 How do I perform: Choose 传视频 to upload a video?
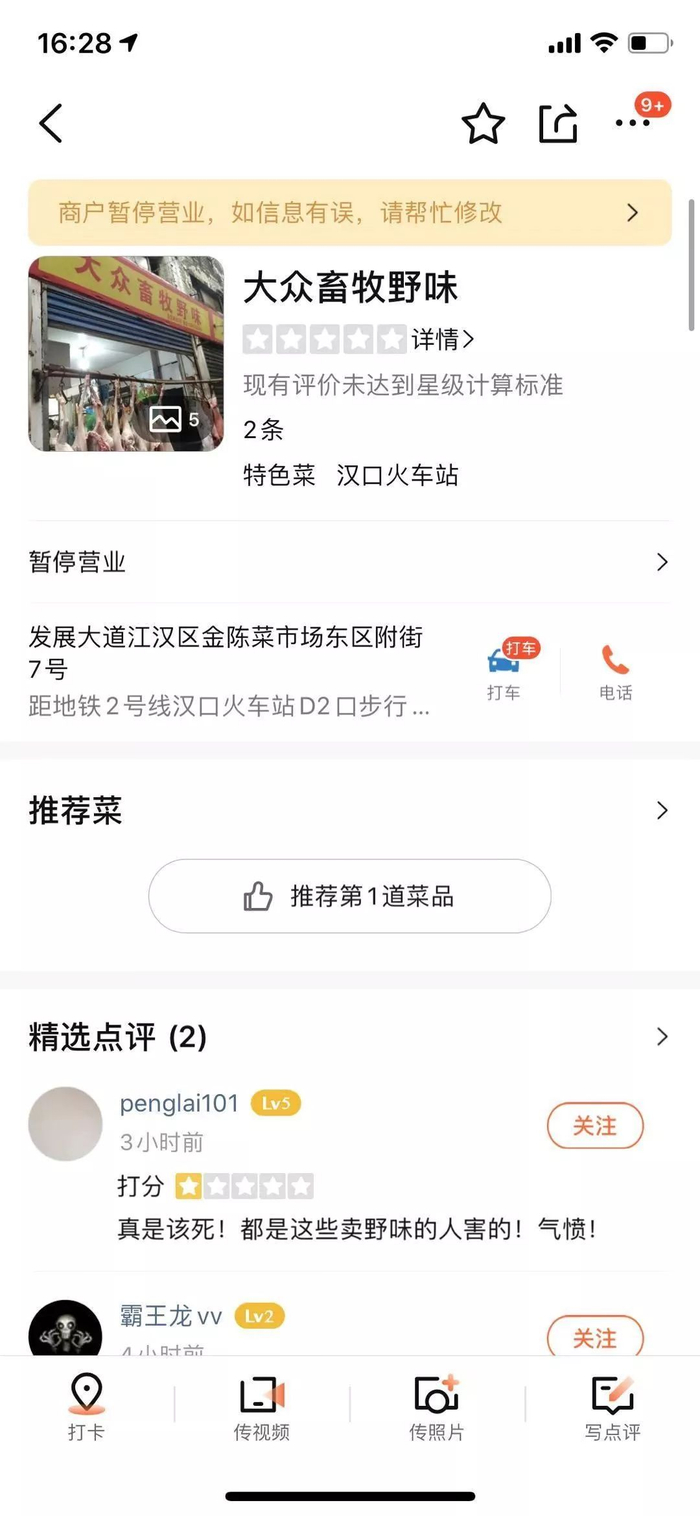262,1407
